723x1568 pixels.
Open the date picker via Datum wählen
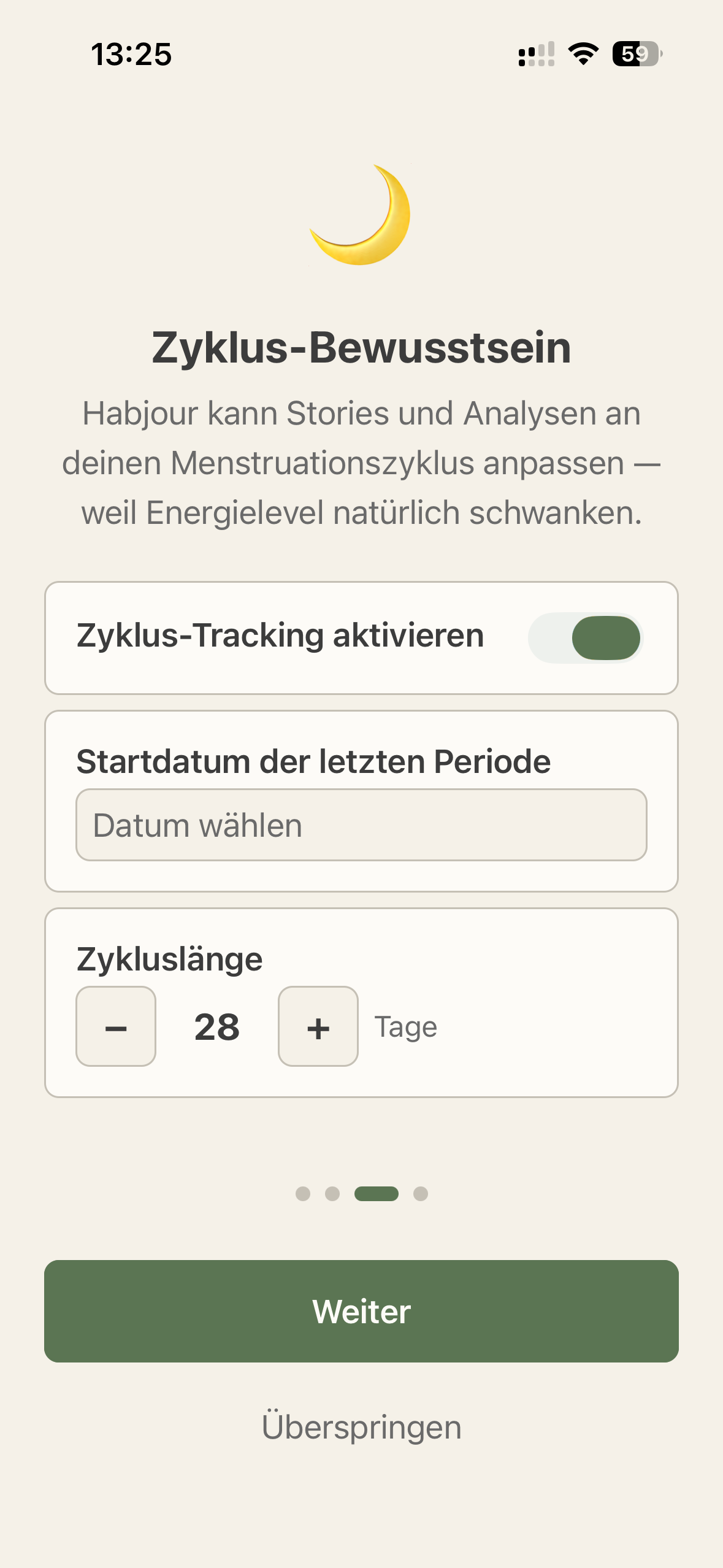[361, 824]
